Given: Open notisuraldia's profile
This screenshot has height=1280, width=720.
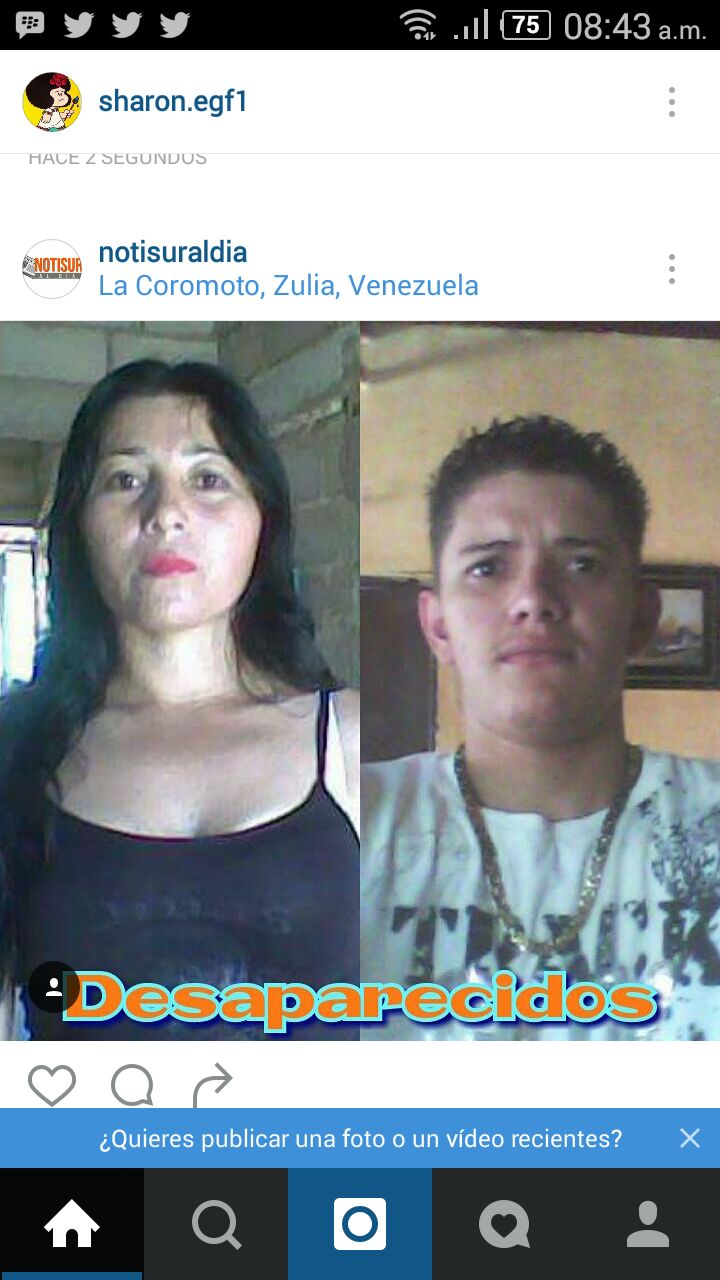Looking at the screenshot, I should pos(172,252).
